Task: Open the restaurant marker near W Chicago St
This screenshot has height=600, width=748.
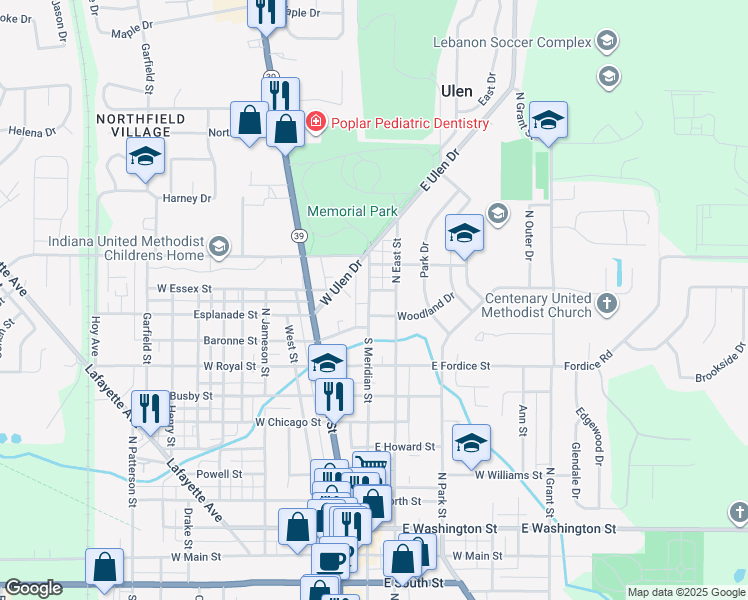Action: click(x=334, y=396)
